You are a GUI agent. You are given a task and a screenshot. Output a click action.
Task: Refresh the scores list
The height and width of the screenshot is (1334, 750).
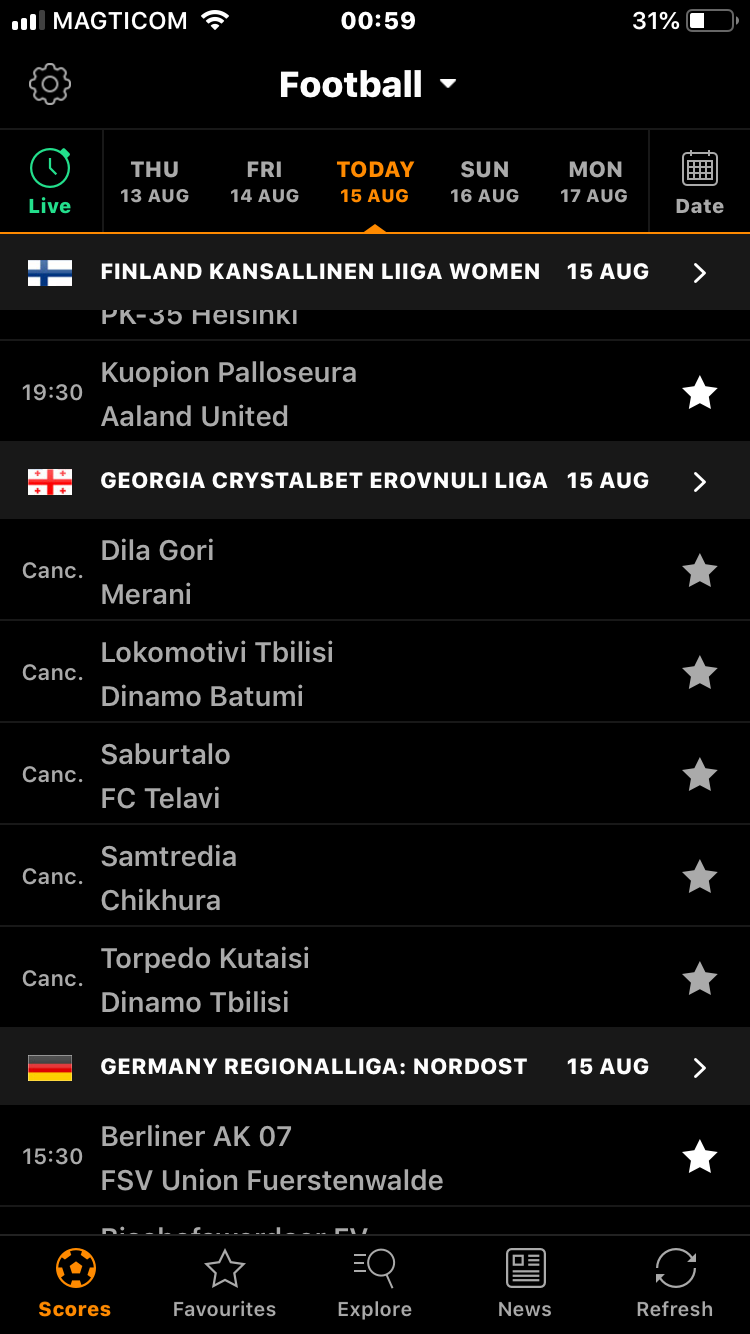(x=674, y=1285)
